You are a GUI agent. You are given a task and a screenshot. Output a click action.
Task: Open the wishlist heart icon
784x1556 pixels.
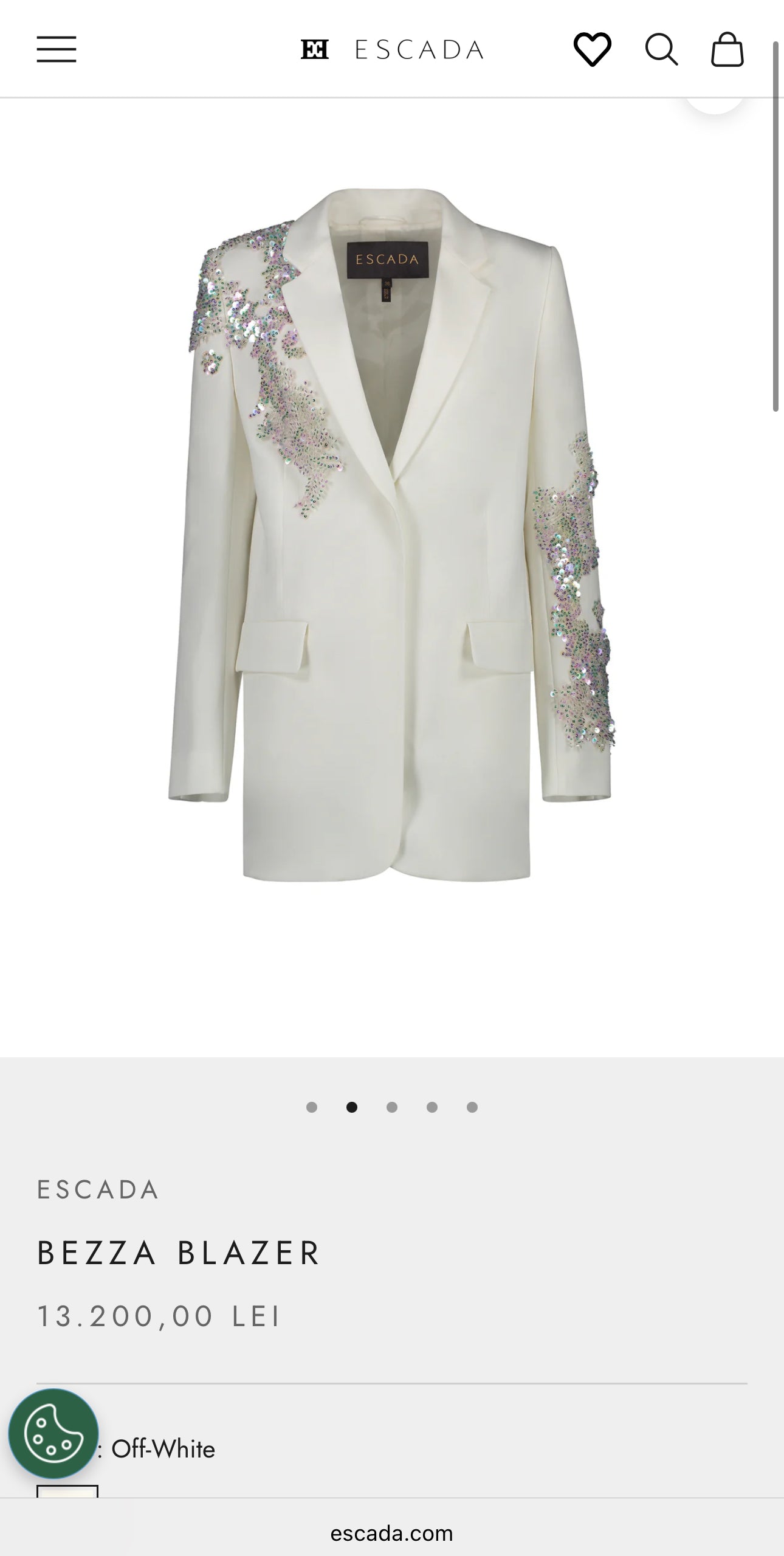coord(593,49)
